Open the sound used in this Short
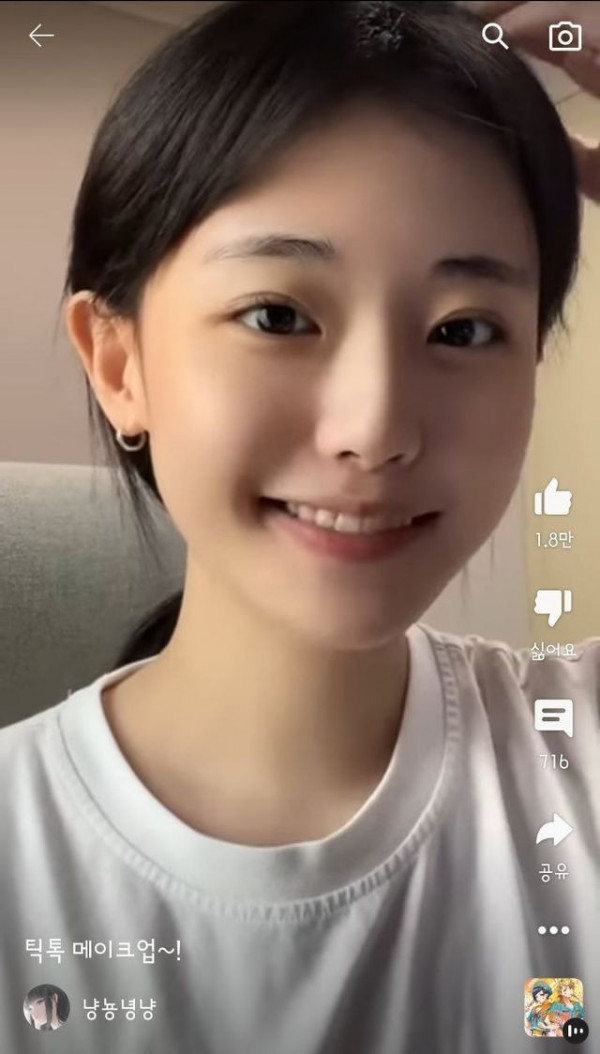Image resolution: width=600 pixels, height=1054 pixels. pyautogui.click(x=554, y=1006)
